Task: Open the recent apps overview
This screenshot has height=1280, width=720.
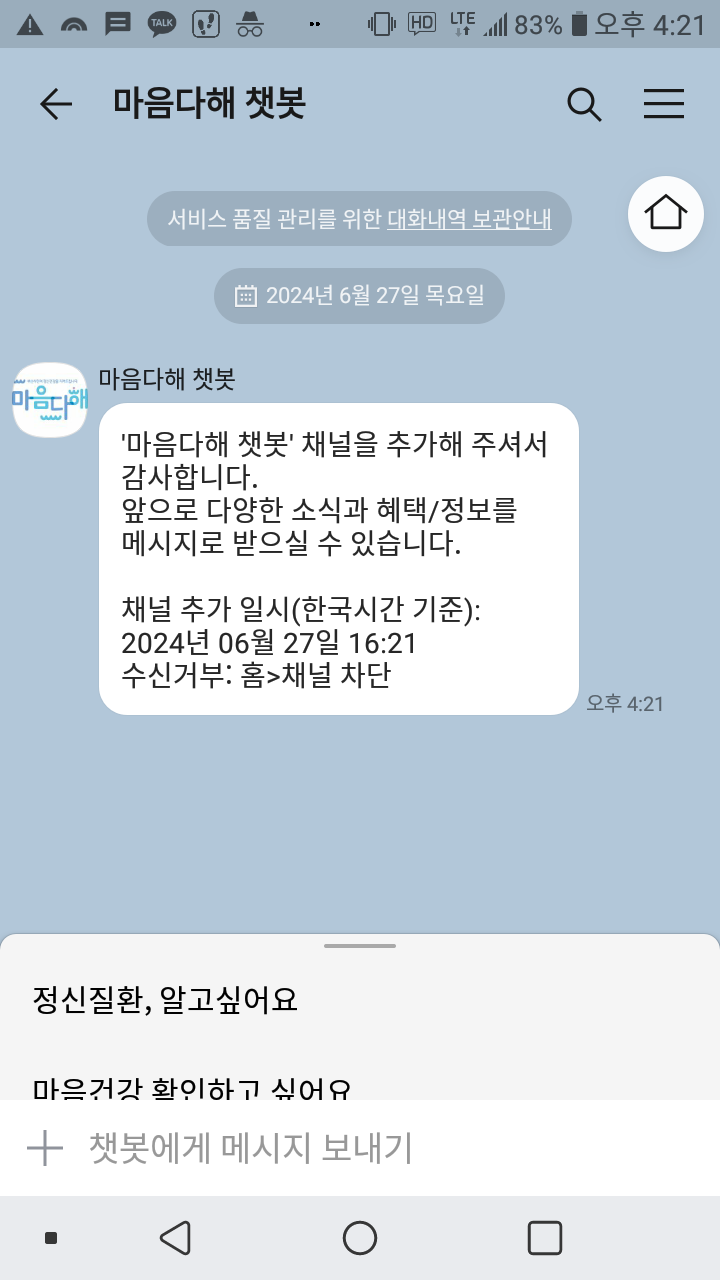Action: tap(544, 1238)
